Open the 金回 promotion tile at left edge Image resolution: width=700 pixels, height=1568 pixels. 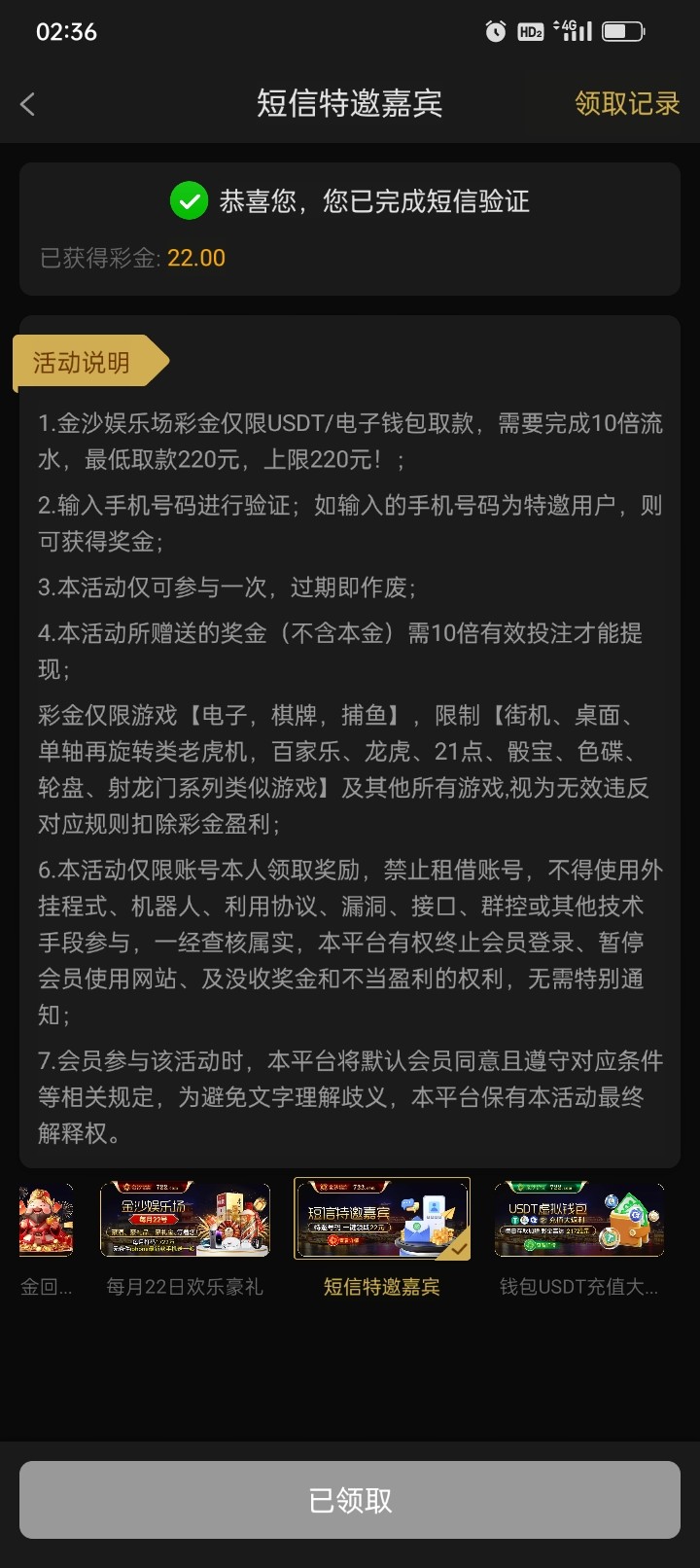46,1221
